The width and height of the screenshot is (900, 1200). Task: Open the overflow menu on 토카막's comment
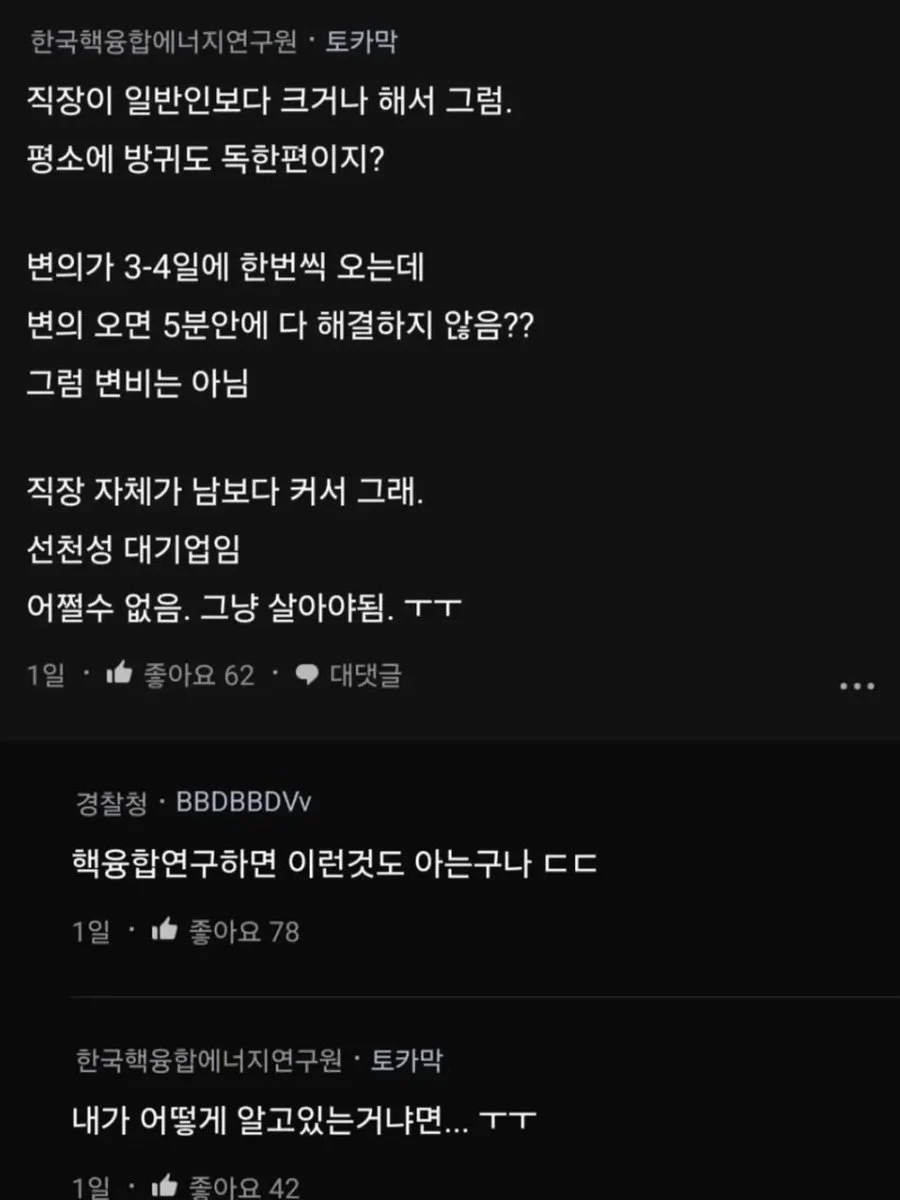click(x=857, y=687)
